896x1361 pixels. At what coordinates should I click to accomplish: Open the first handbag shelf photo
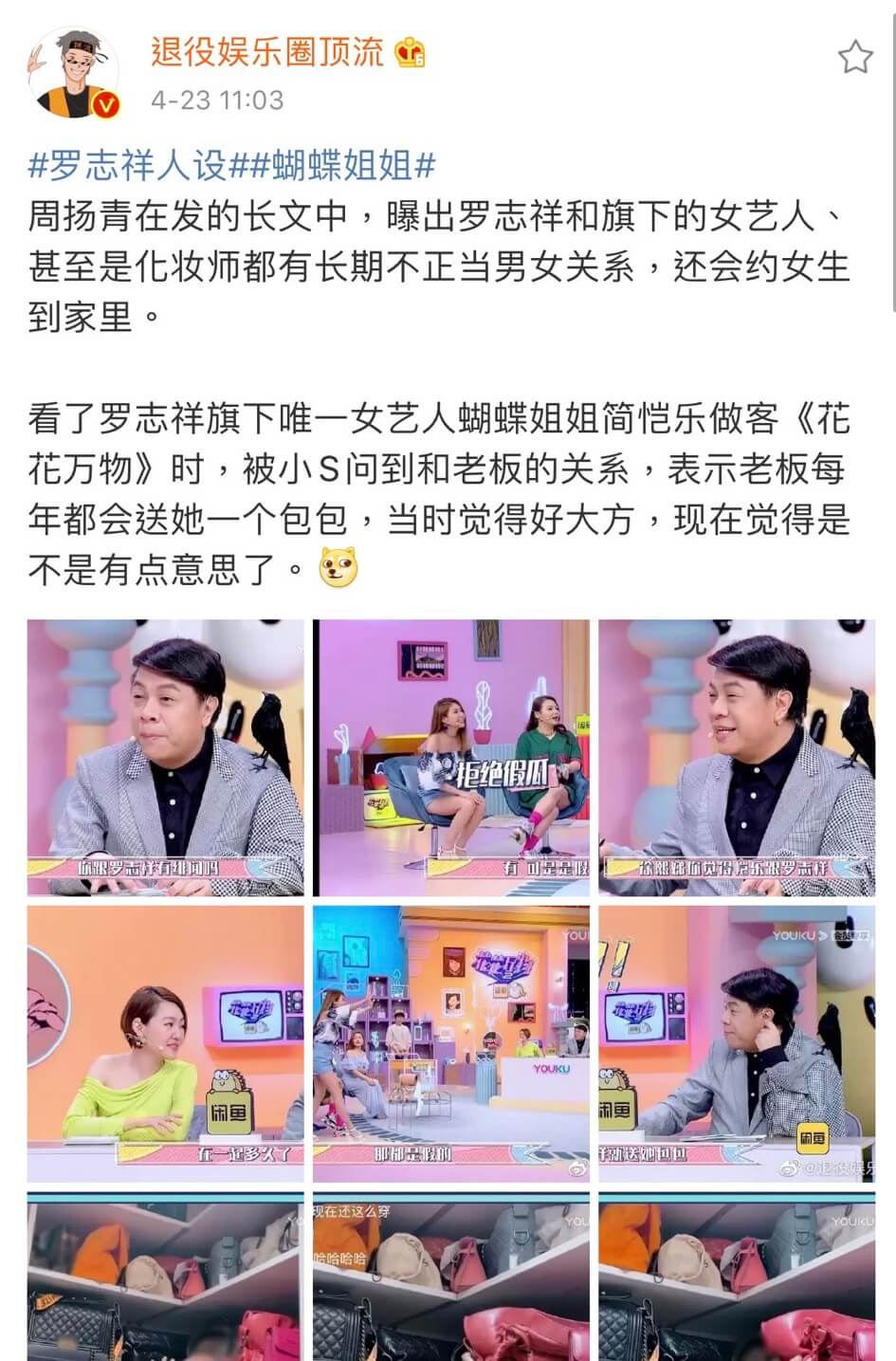tap(165, 1276)
